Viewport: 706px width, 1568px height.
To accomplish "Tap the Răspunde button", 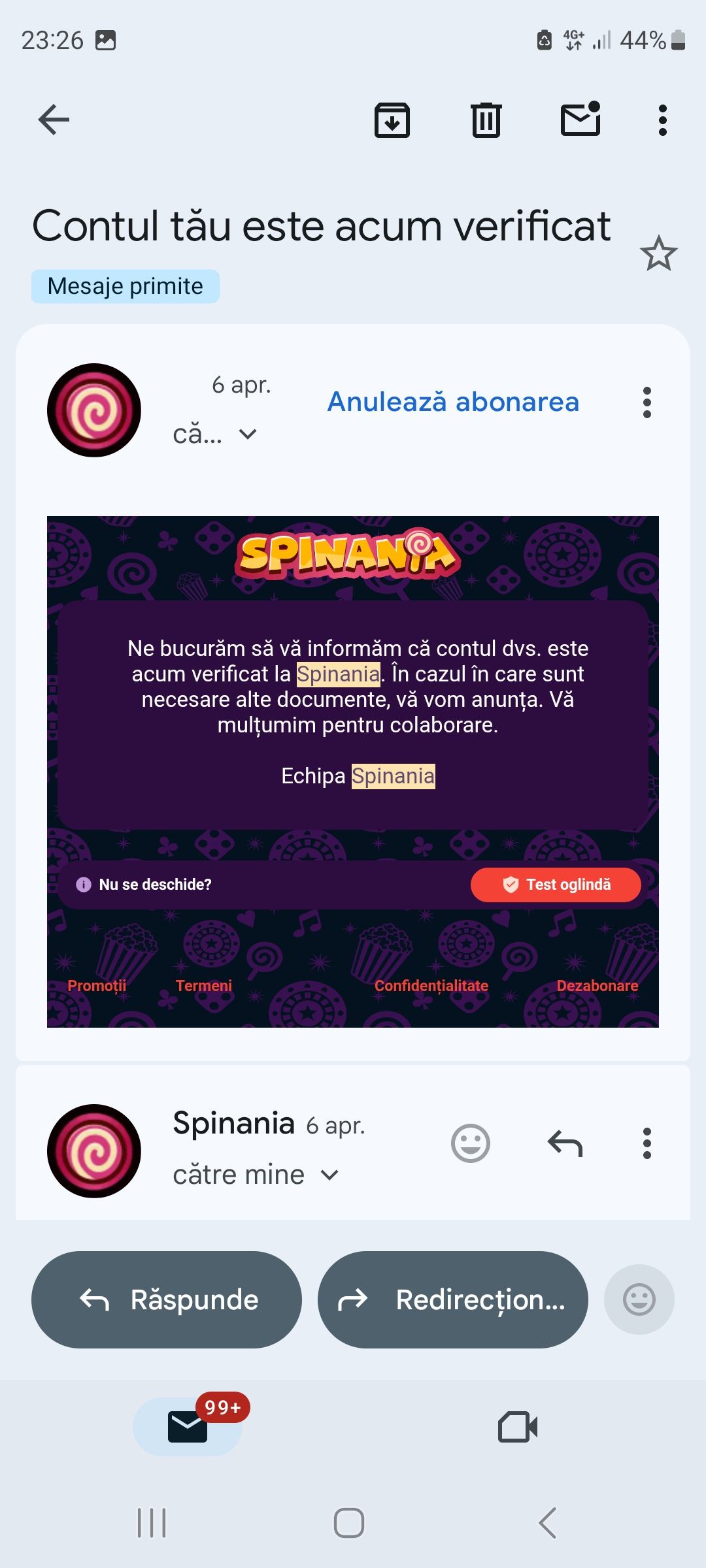I will click(167, 1299).
